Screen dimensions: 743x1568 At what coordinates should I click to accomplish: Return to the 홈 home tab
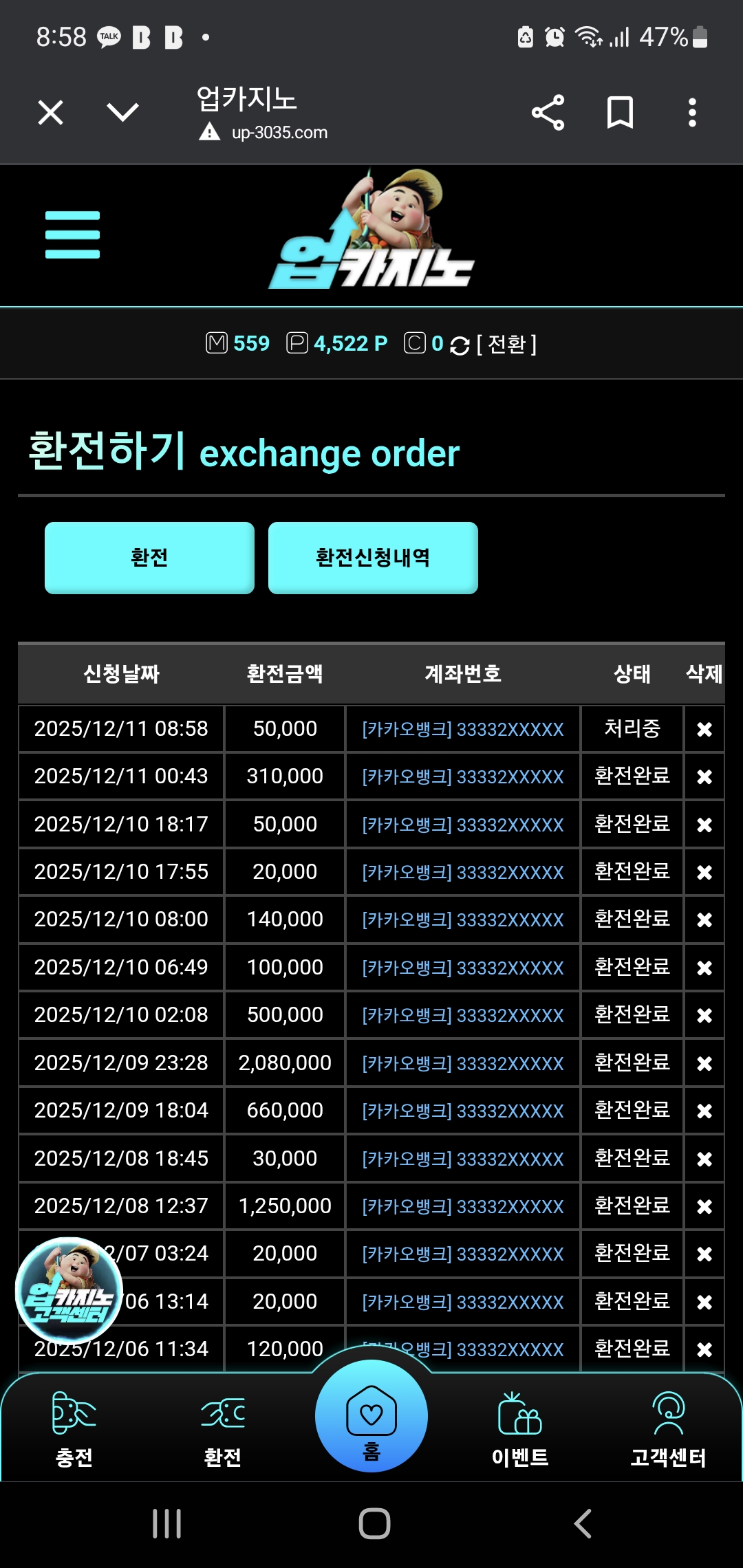371,1418
